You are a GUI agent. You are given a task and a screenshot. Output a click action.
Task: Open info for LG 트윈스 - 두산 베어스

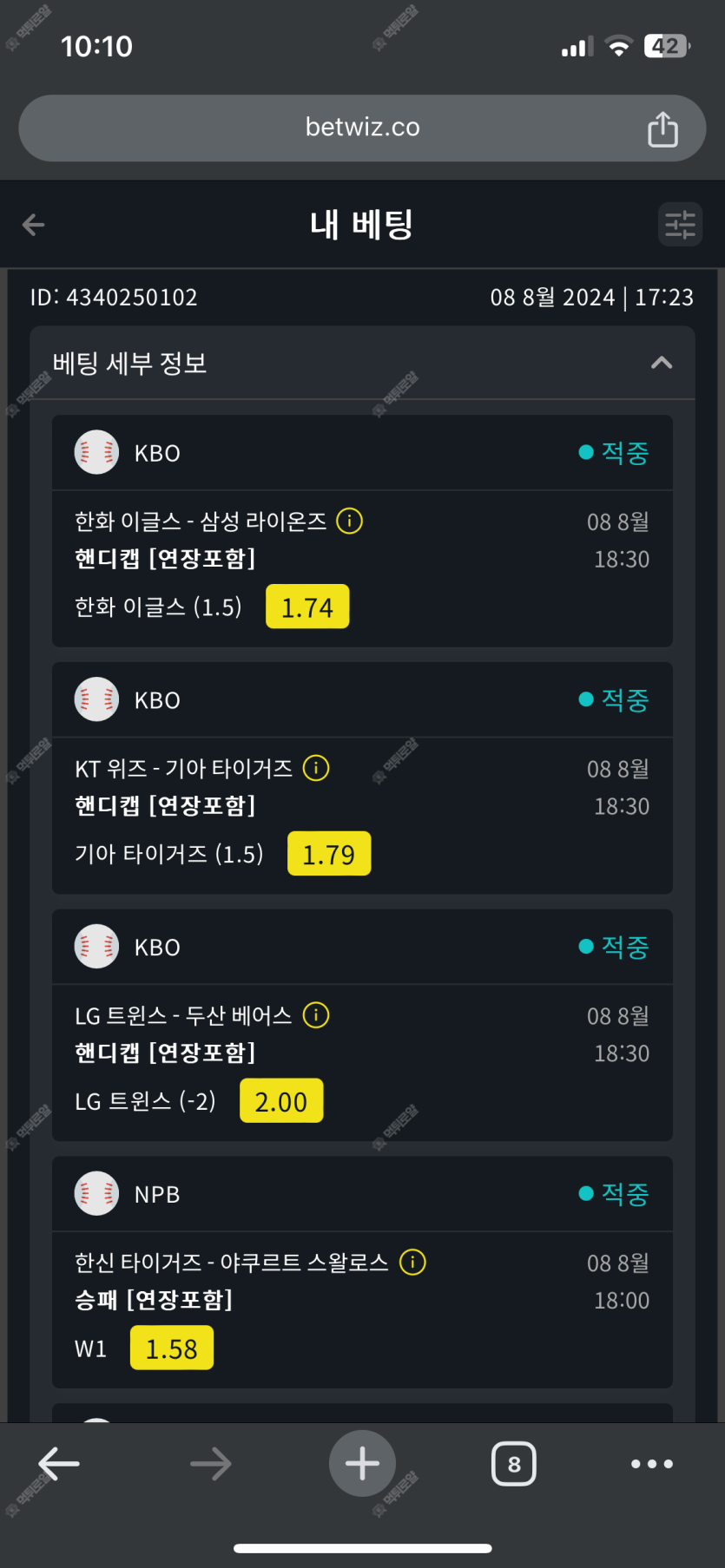click(316, 1015)
